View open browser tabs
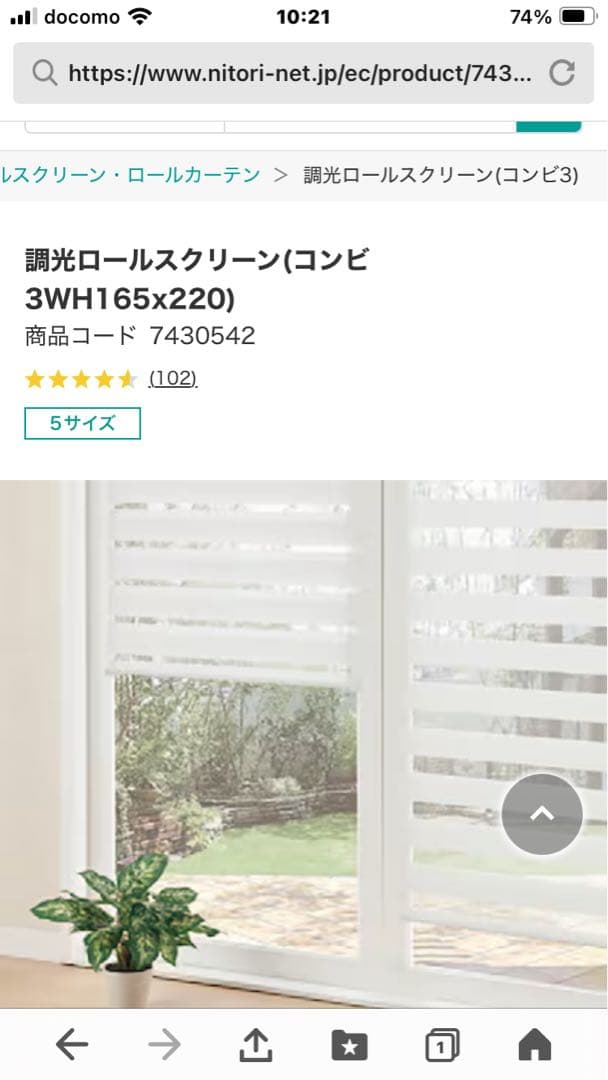 (441, 1046)
